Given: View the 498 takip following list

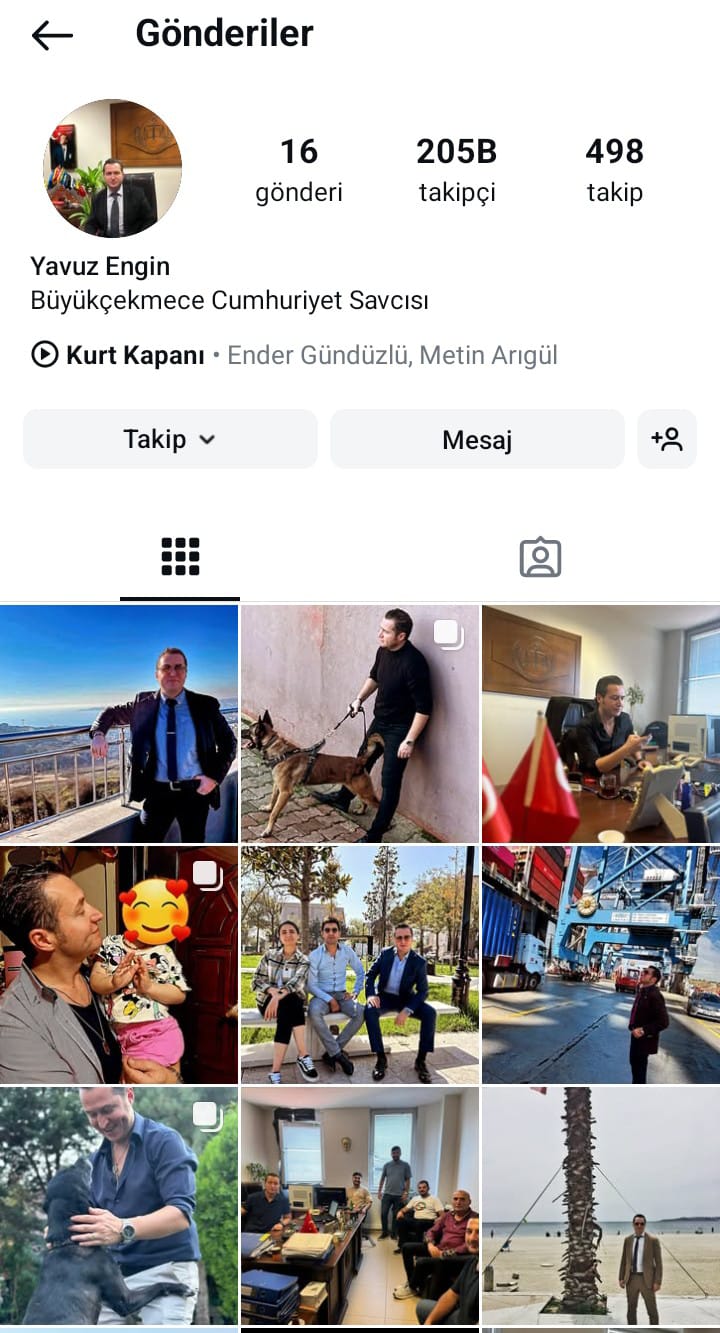Looking at the screenshot, I should coord(614,170).
